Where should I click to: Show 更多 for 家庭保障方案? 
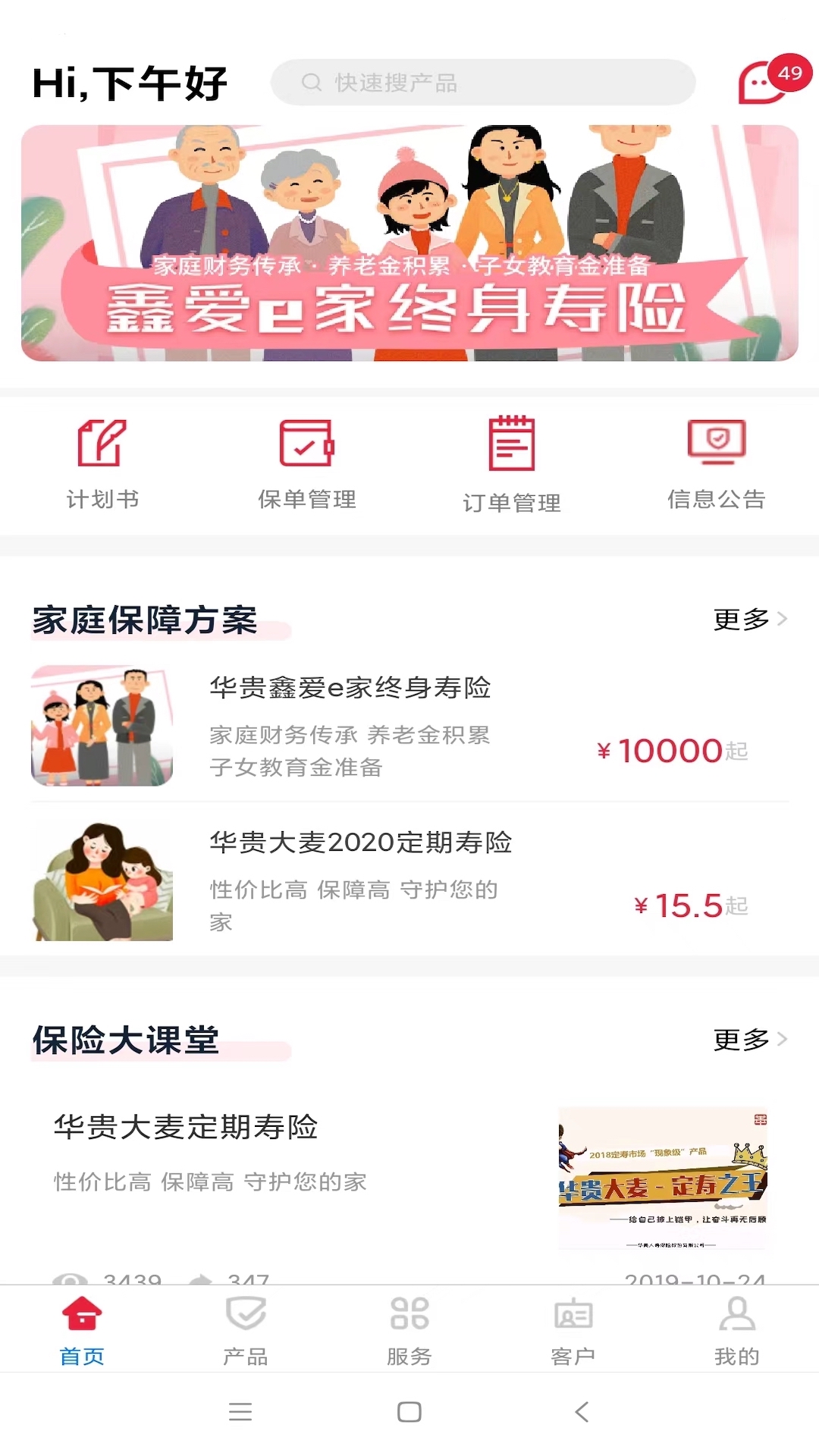(749, 620)
